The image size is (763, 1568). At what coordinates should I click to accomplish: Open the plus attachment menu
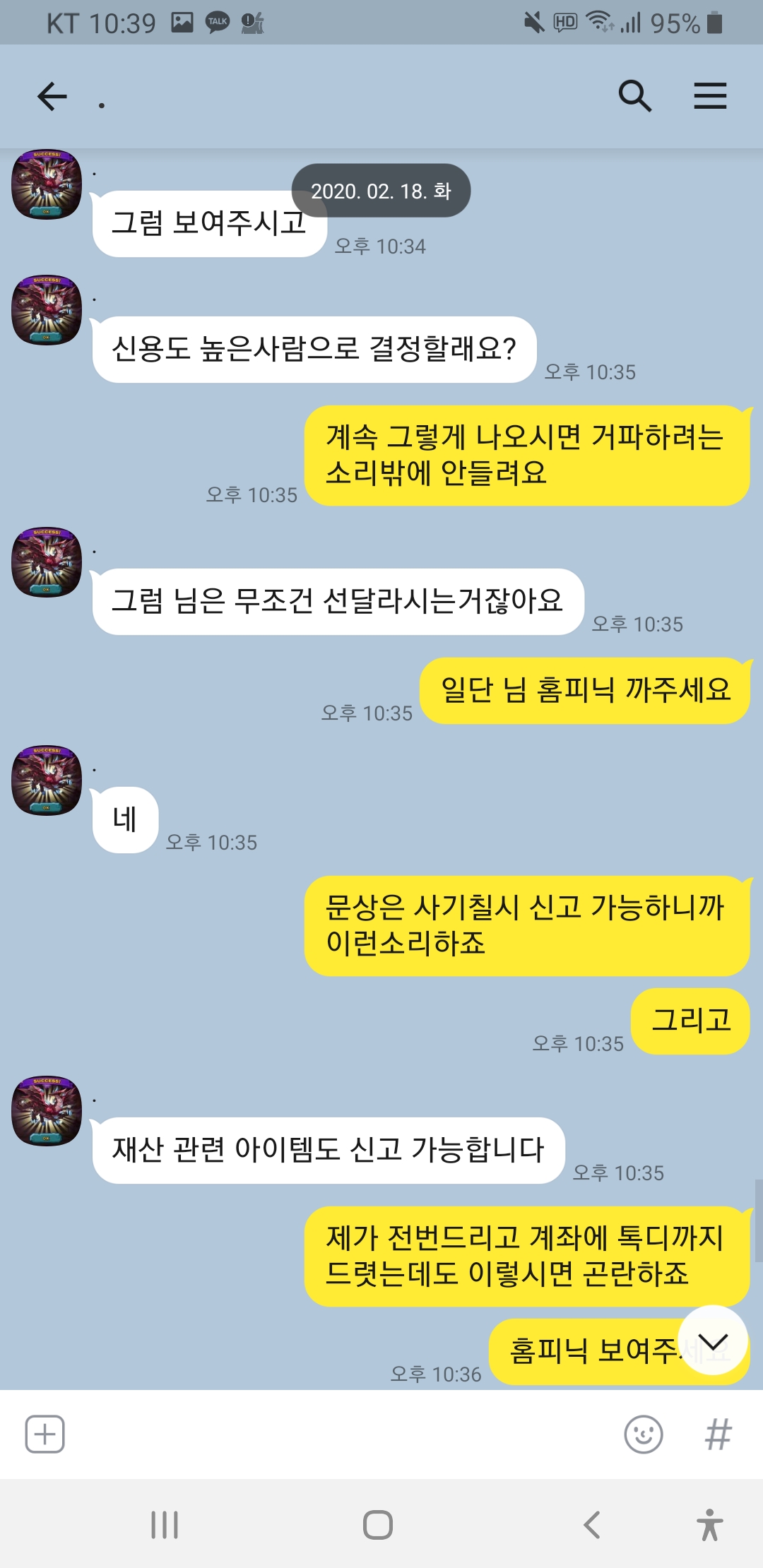45,1434
